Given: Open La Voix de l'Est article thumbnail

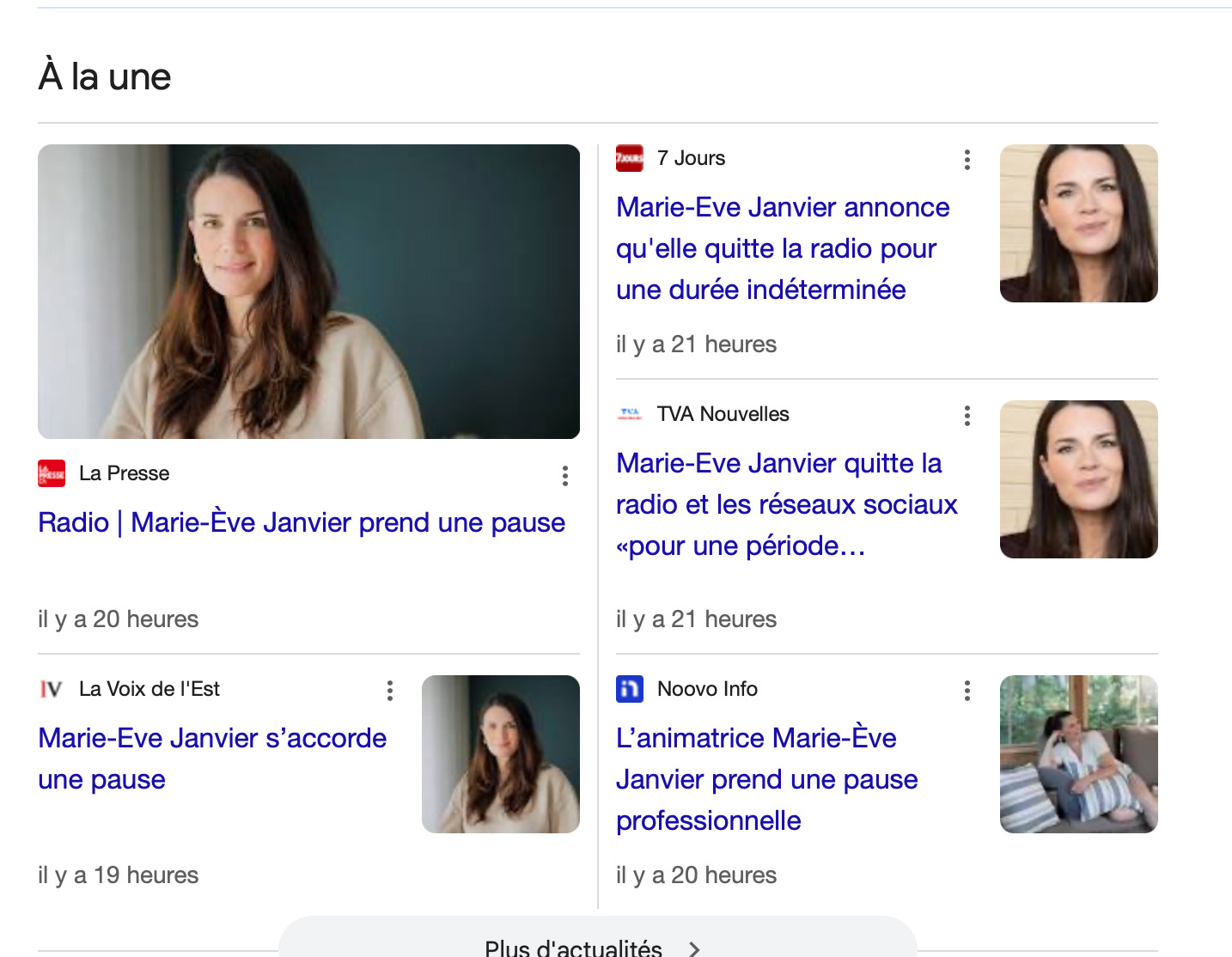Looking at the screenshot, I should pos(500,754).
